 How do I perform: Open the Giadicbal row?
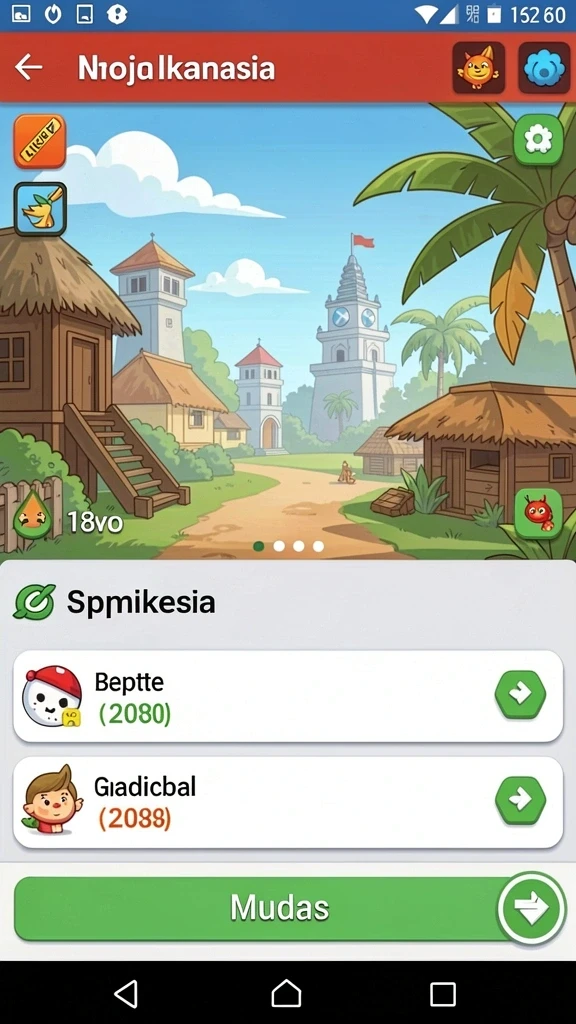pyautogui.click(x=288, y=803)
